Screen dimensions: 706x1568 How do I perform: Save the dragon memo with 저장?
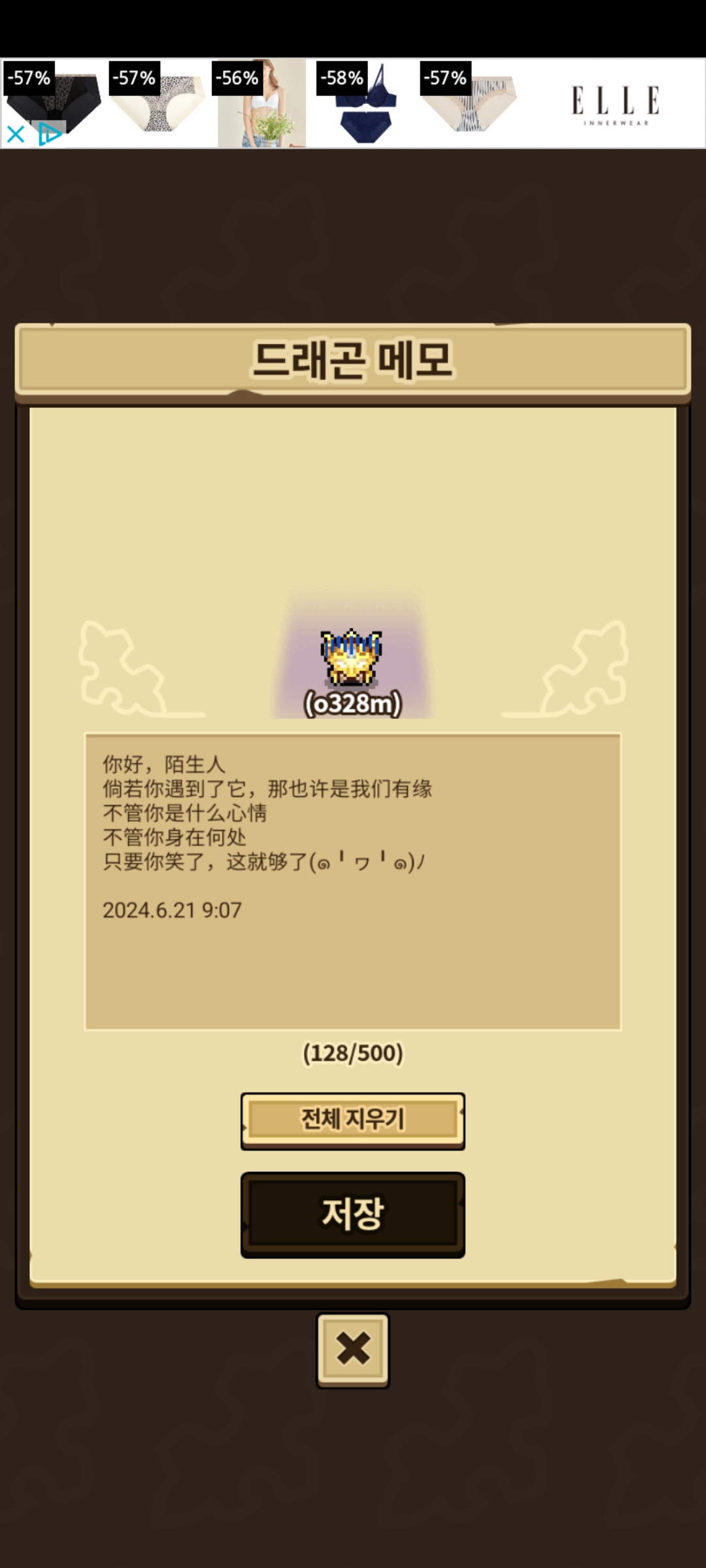point(352,1215)
